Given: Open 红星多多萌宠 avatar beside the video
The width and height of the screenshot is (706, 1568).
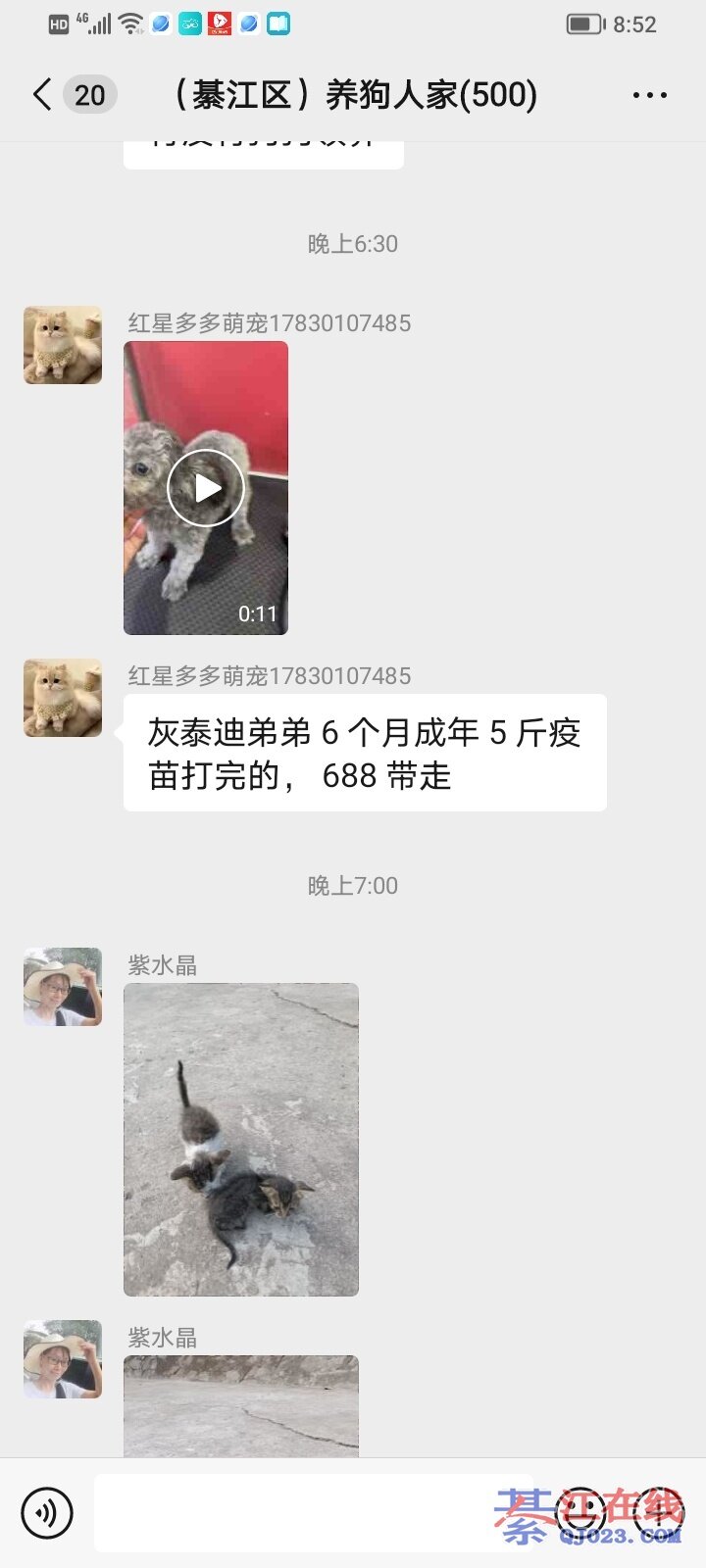Looking at the screenshot, I should tap(63, 345).
